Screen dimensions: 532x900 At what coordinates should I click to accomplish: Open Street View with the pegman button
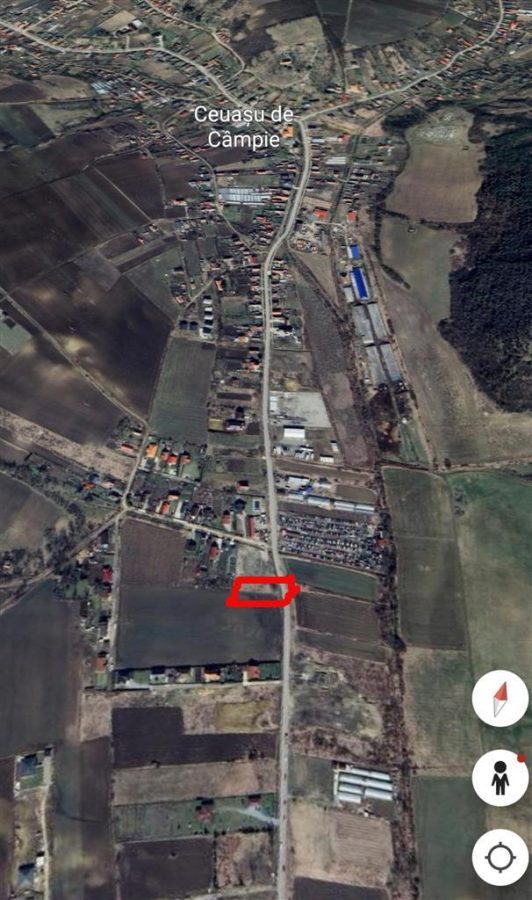pos(500,778)
